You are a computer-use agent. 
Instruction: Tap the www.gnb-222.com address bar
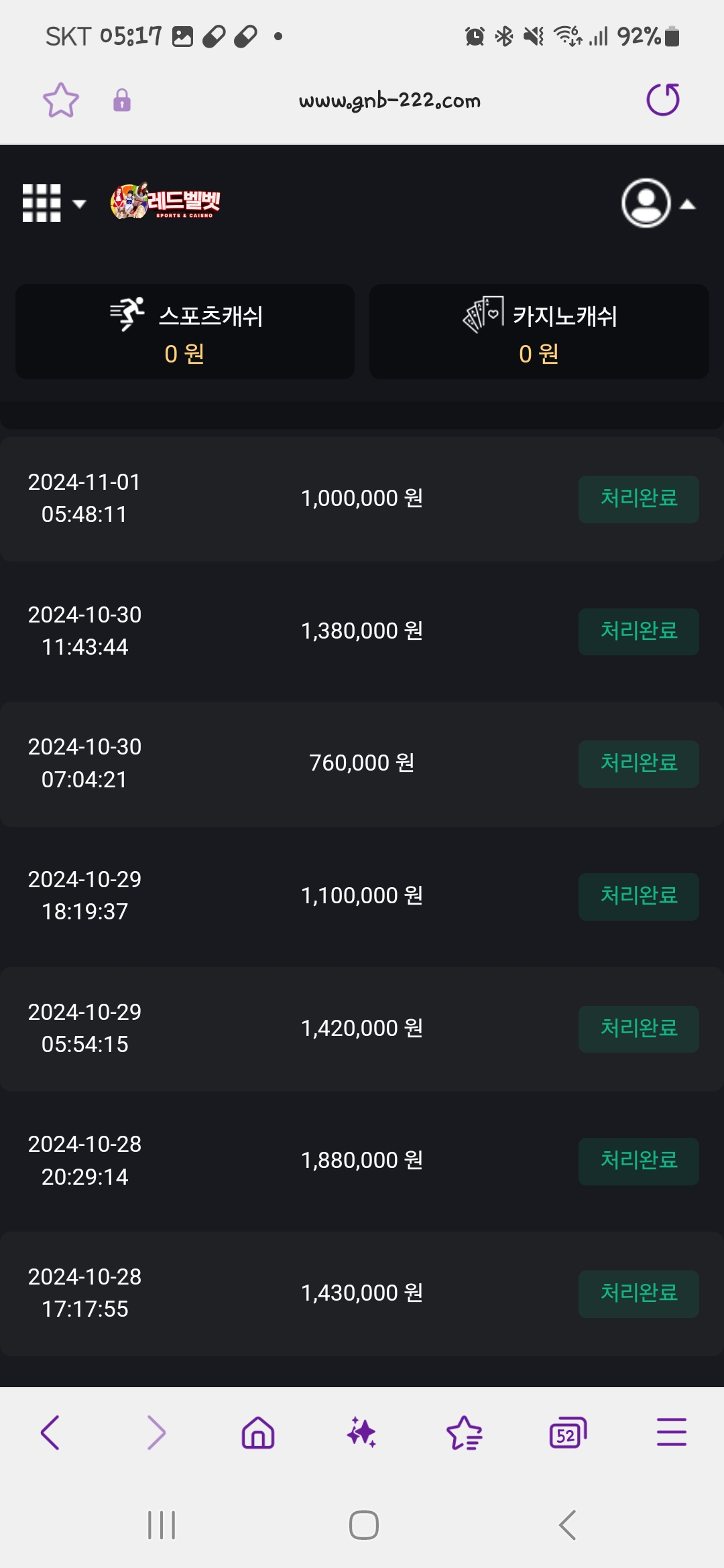pyautogui.click(x=389, y=101)
